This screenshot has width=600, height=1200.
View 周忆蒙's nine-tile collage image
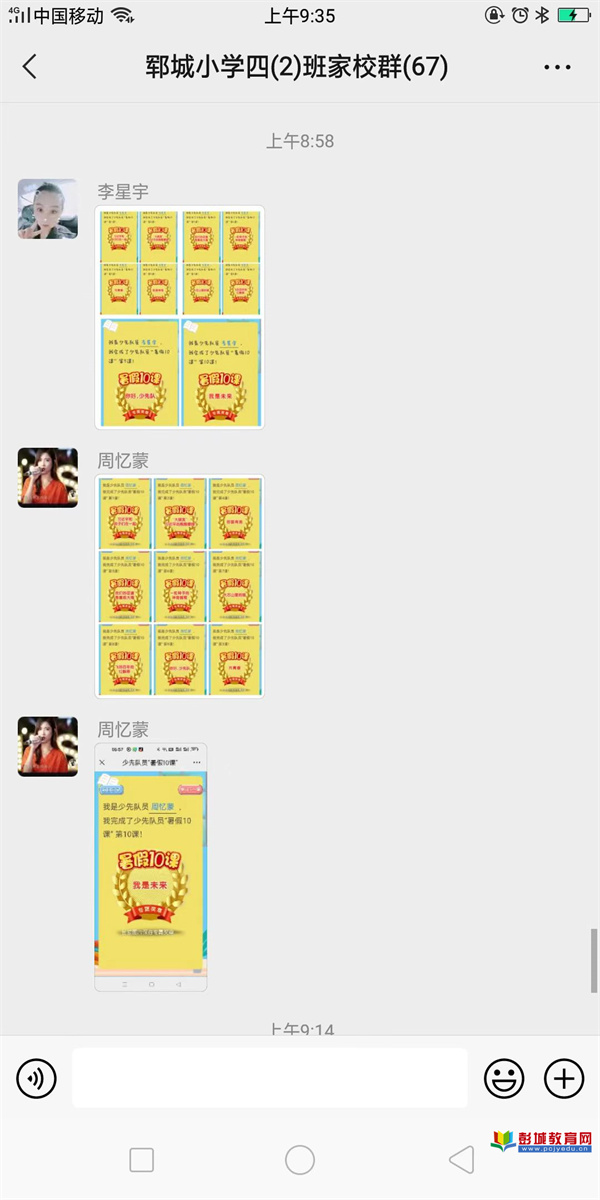point(180,586)
